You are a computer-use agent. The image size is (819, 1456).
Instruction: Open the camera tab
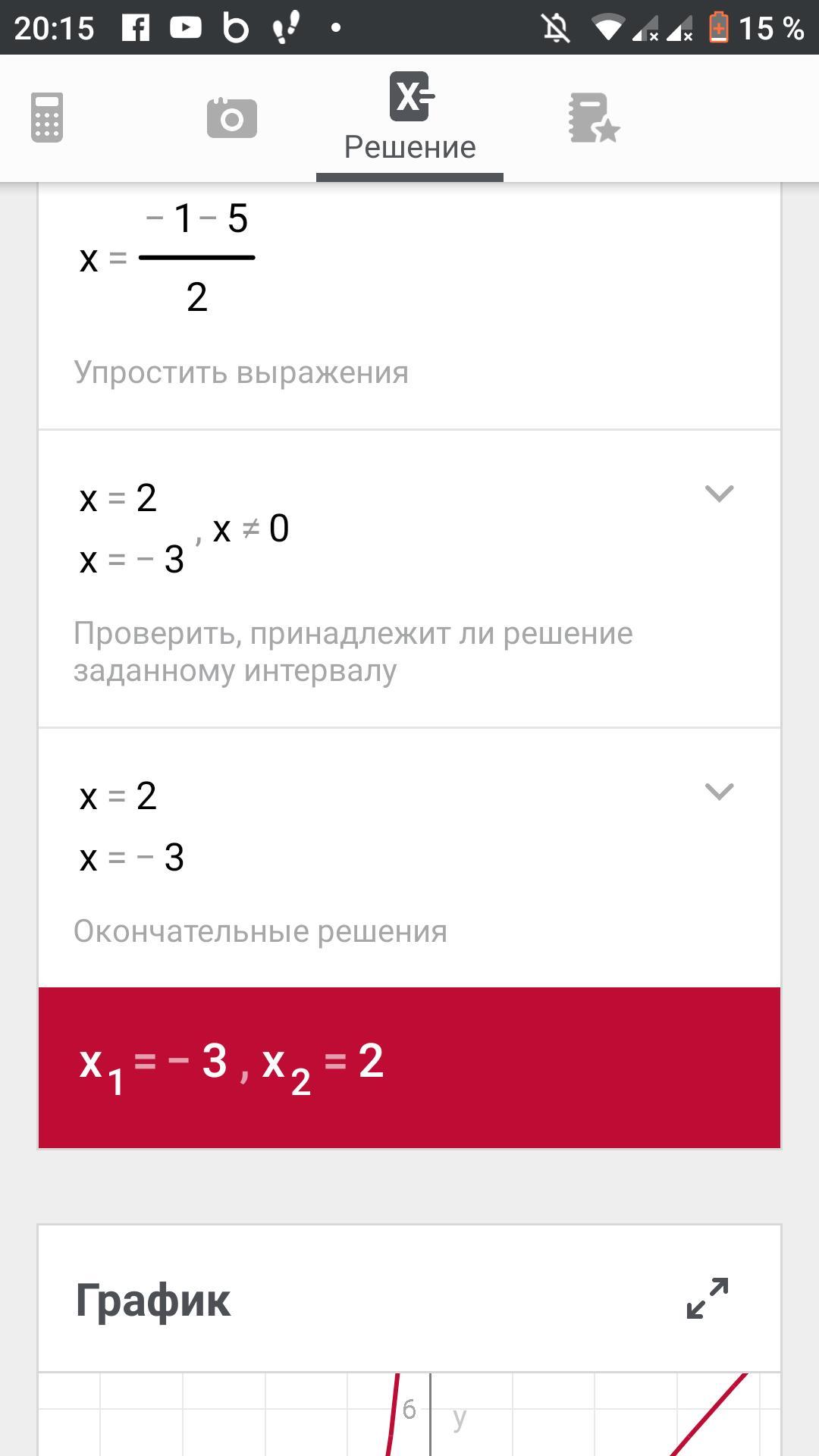pos(232,118)
